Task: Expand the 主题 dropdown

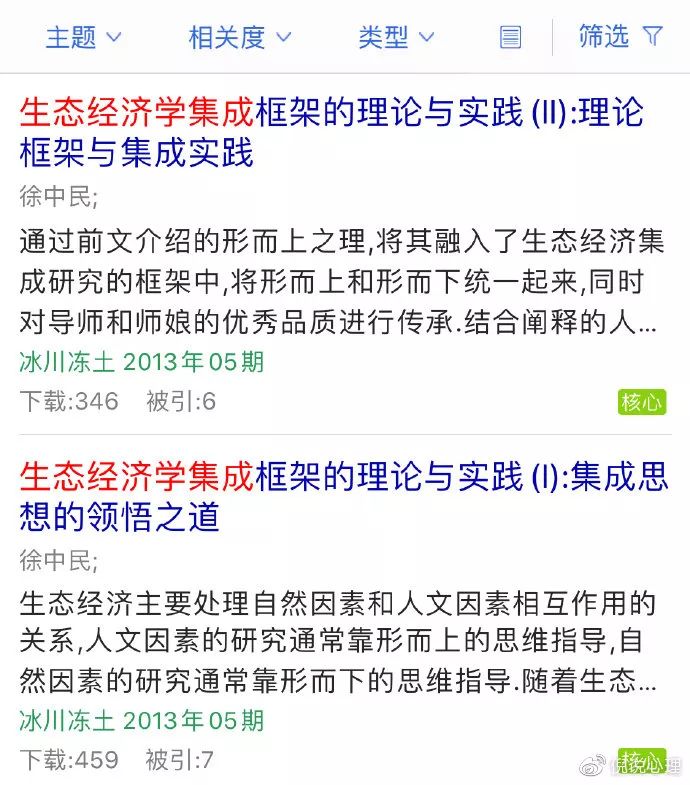Action: click(83, 38)
